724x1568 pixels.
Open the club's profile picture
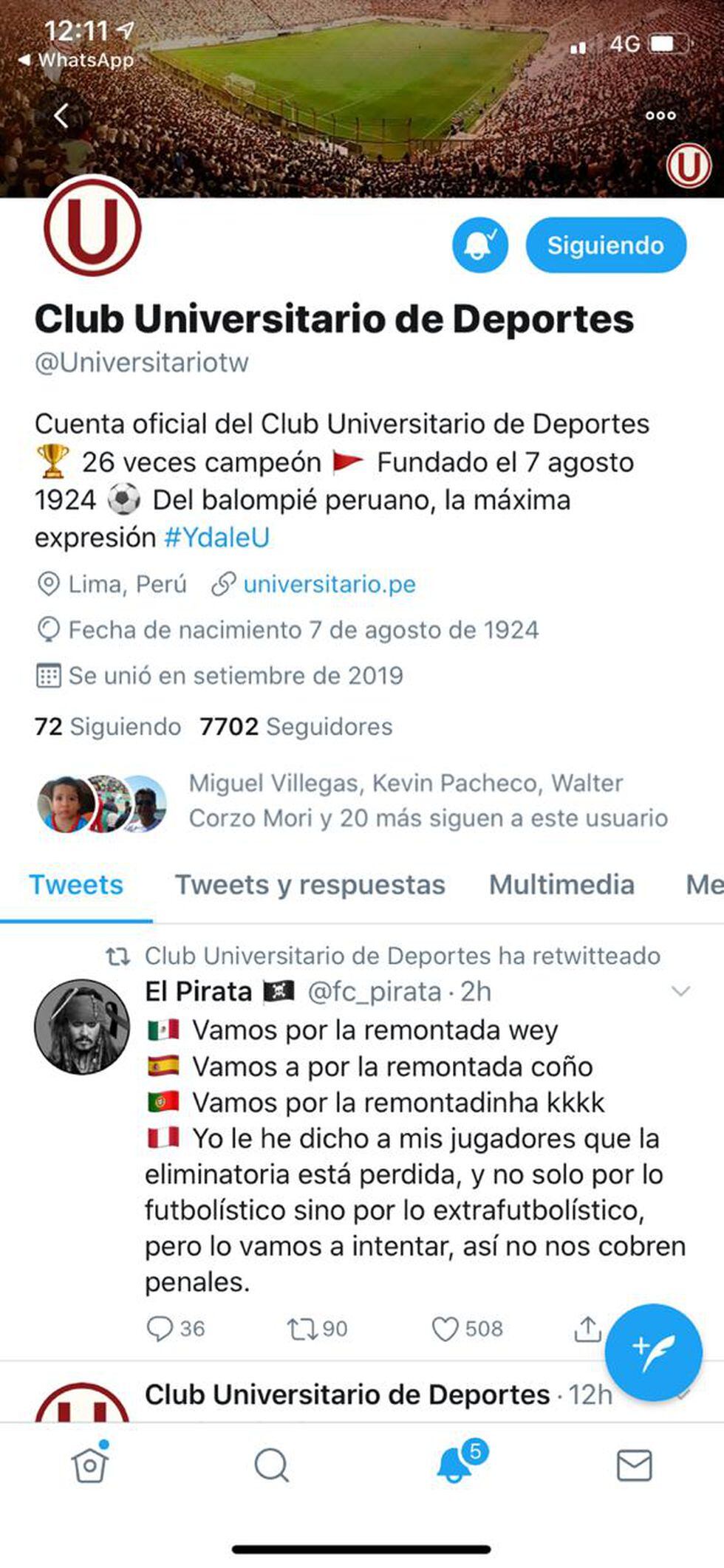pyautogui.click(x=92, y=227)
